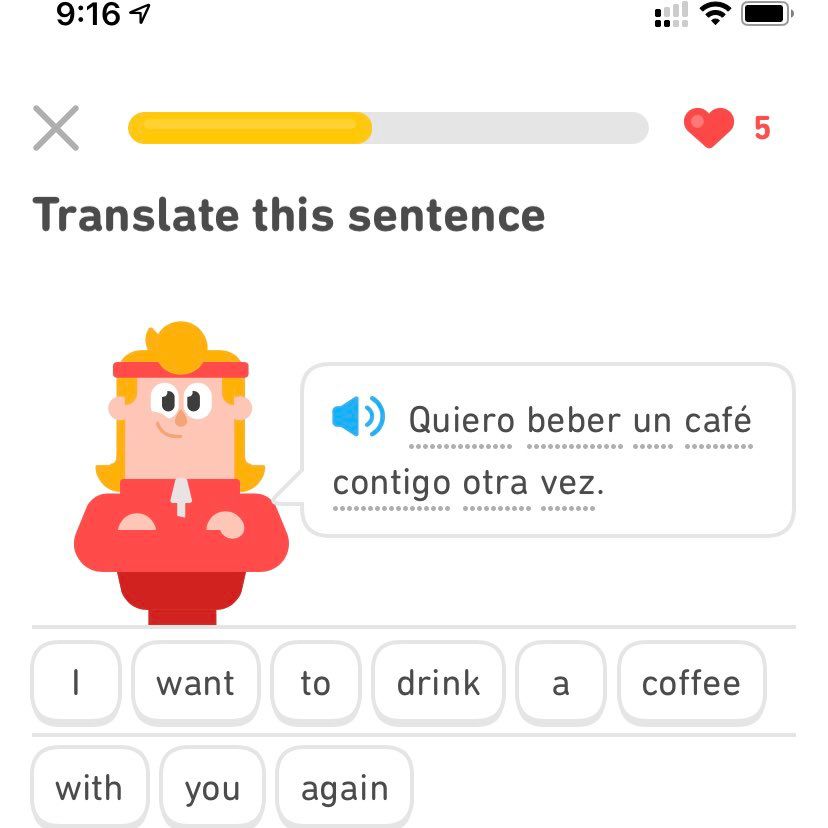This screenshot has width=828, height=828.
Task: Play the sentence audio speaker
Action: [x=357, y=417]
